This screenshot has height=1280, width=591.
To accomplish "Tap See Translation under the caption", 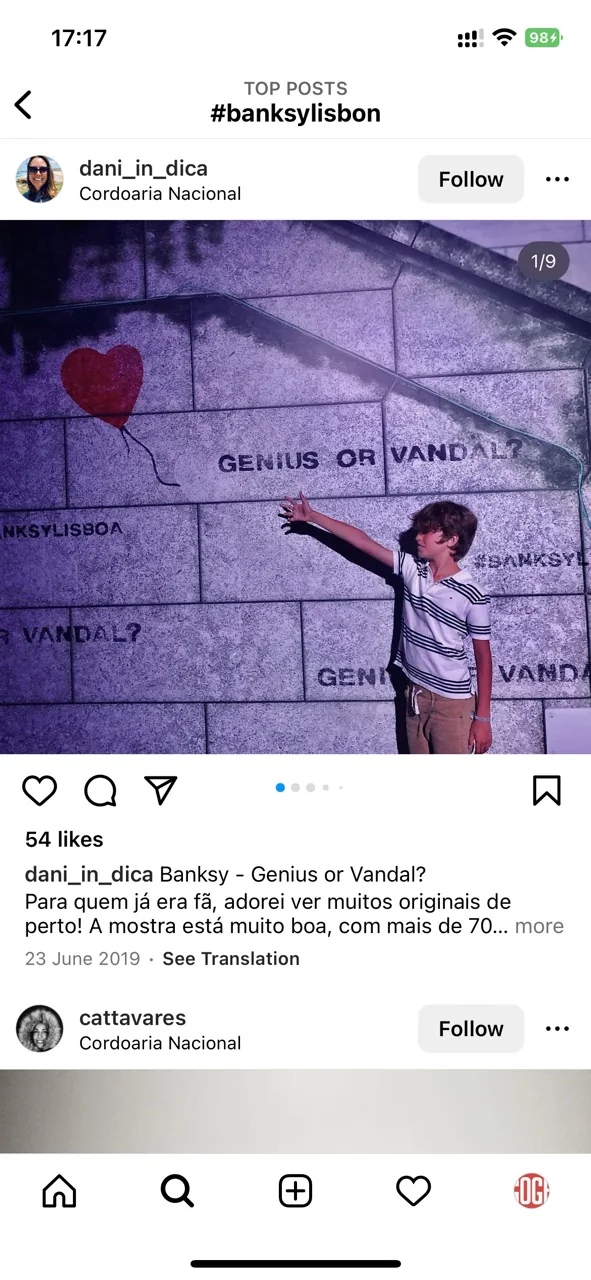I will pos(231,958).
